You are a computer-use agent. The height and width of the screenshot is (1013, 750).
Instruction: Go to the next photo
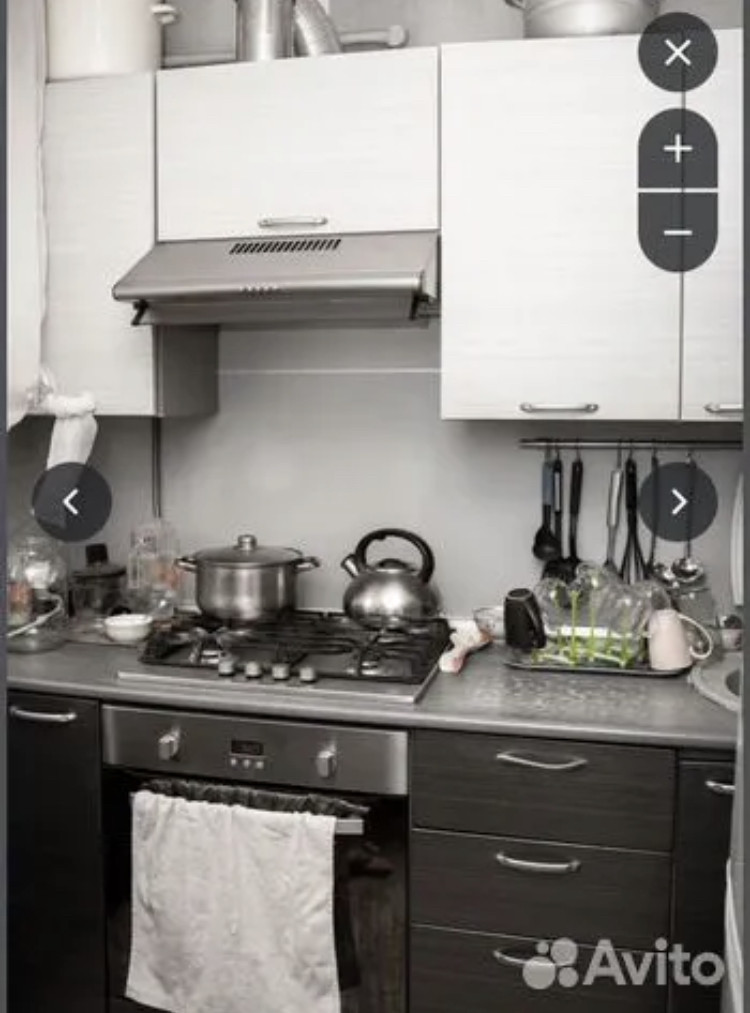point(678,502)
